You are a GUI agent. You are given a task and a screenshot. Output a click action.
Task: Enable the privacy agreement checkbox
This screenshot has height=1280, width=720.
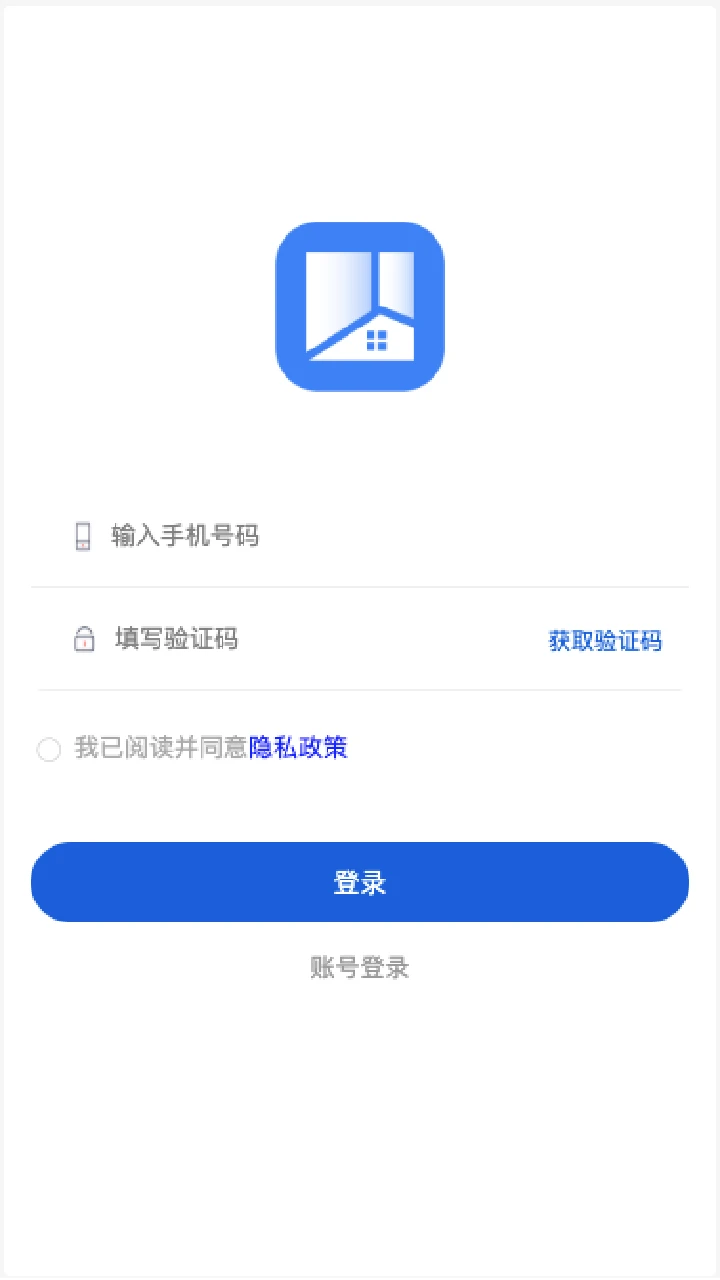click(x=48, y=749)
